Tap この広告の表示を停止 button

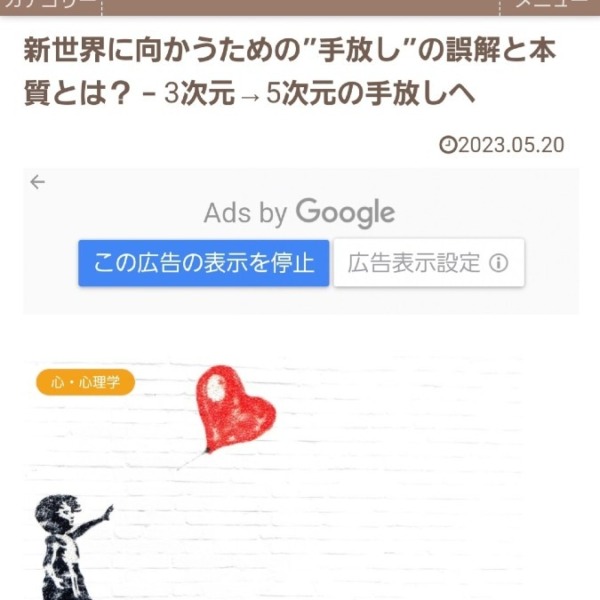coord(204,263)
